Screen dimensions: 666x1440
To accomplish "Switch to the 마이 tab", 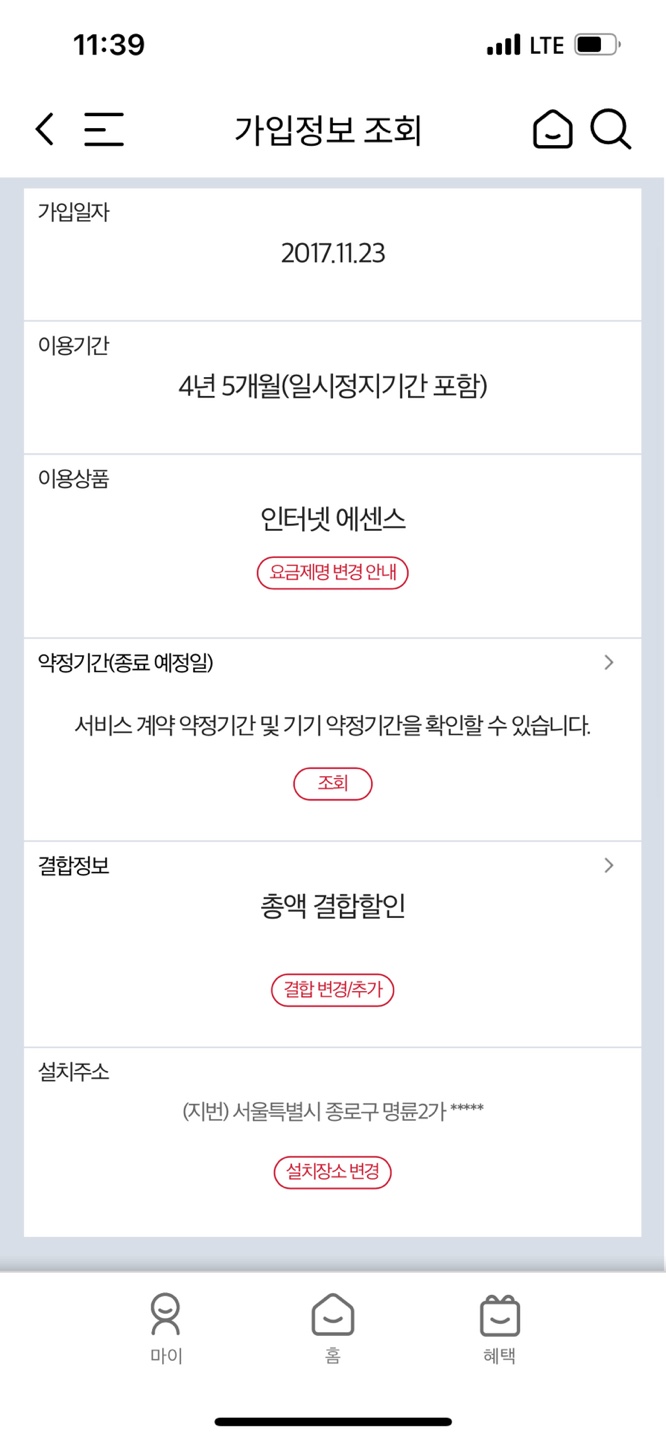I will tap(166, 1329).
